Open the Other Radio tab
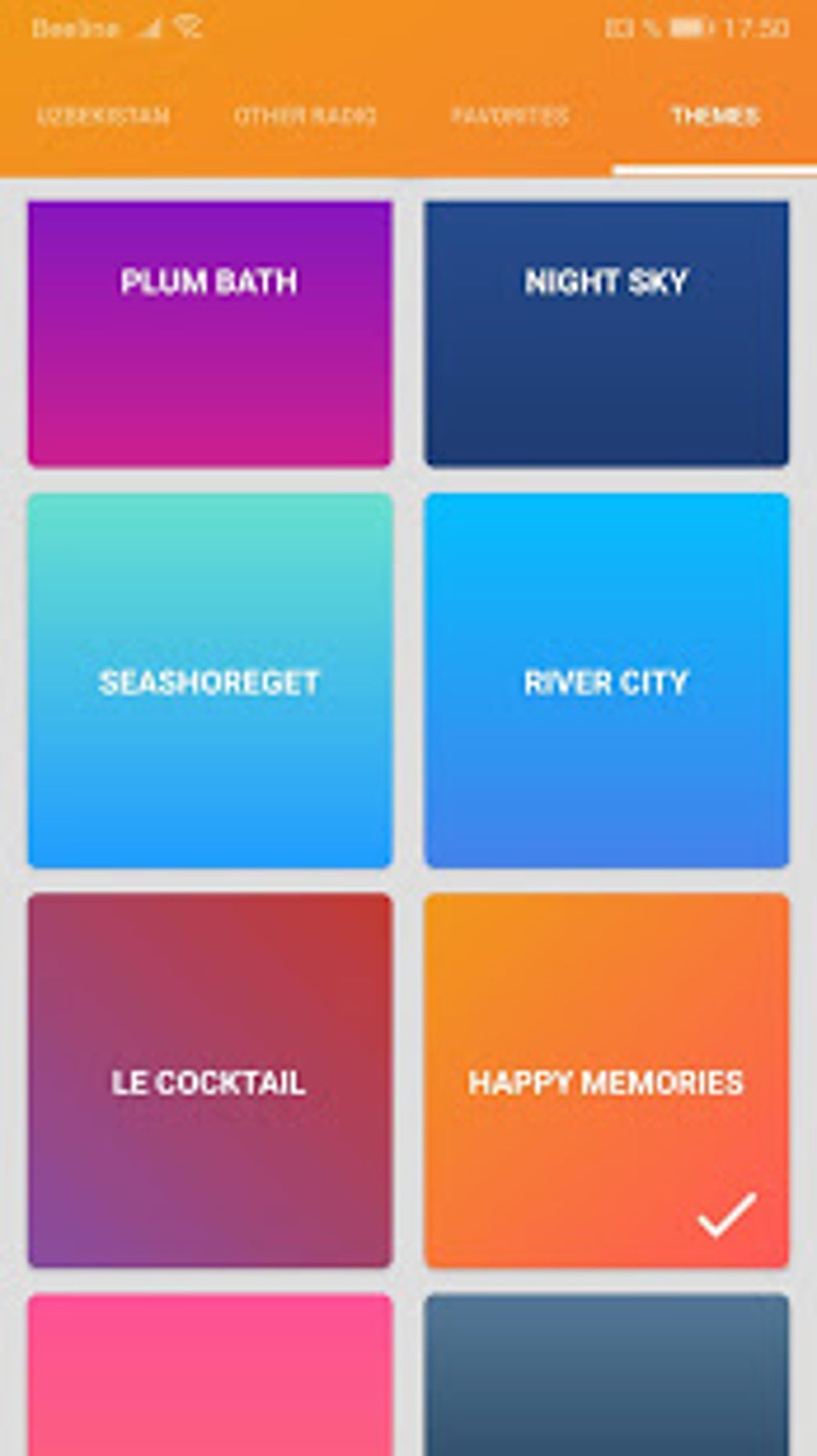The height and width of the screenshot is (1456, 817). 304,116
